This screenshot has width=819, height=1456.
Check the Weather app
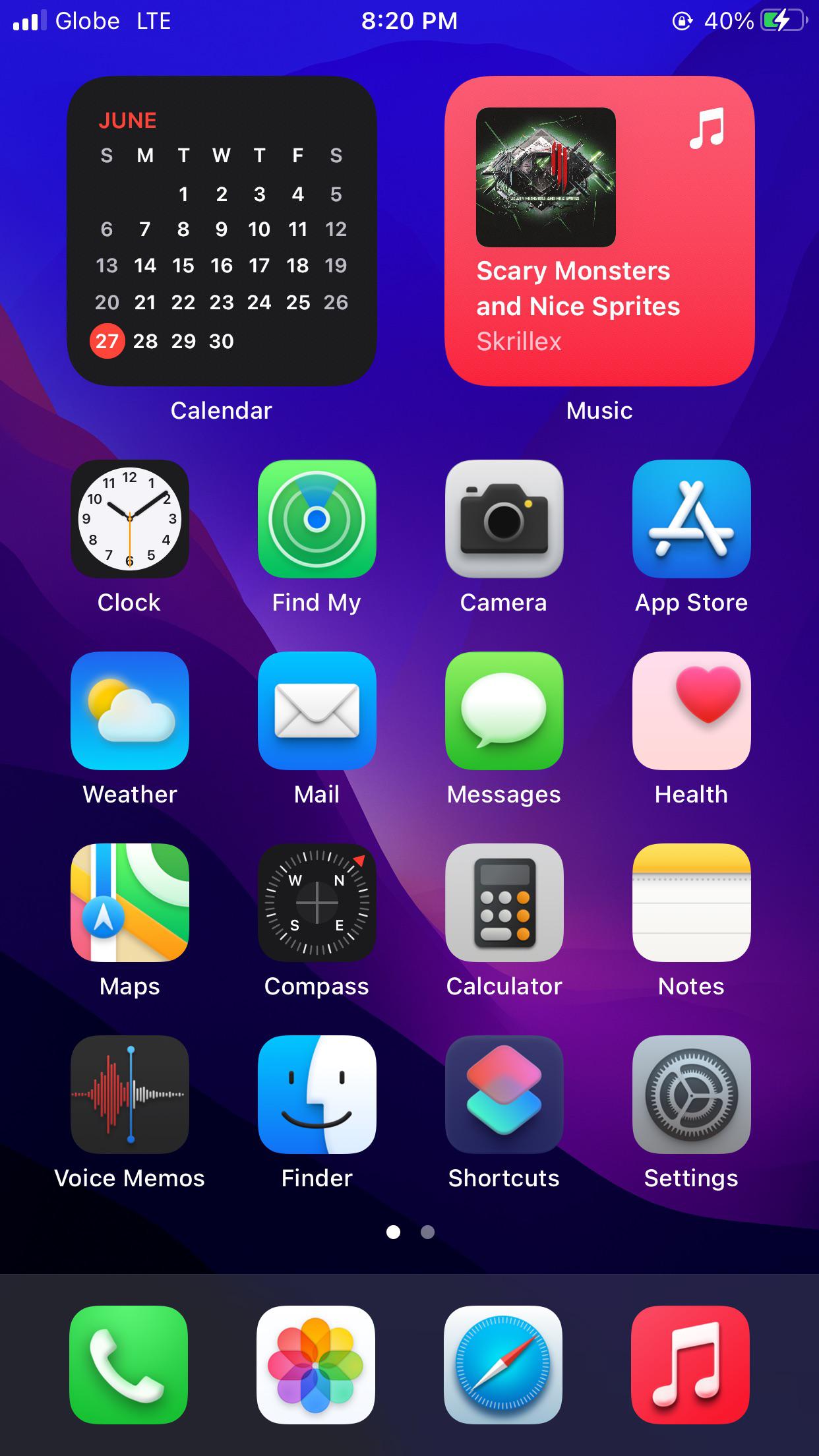(x=130, y=711)
